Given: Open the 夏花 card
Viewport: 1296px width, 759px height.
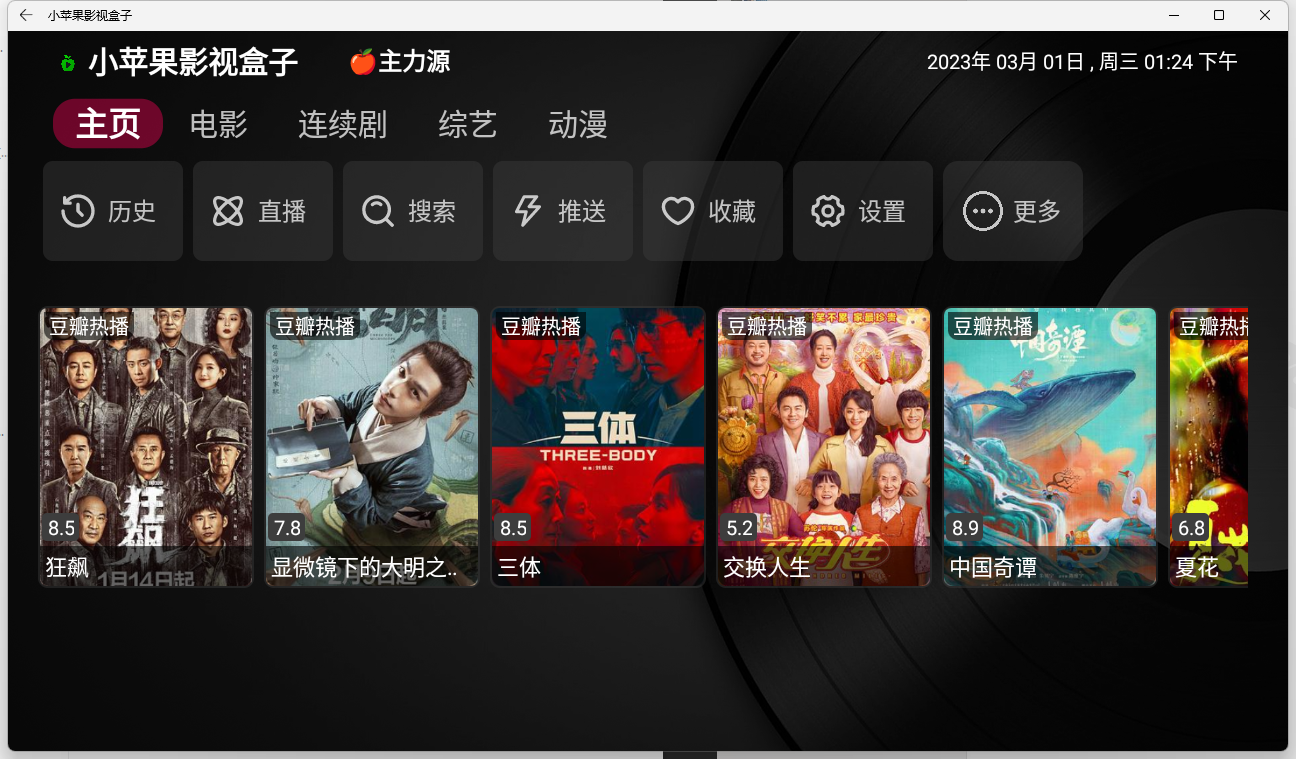Looking at the screenshot, I should pos(1208,446).
